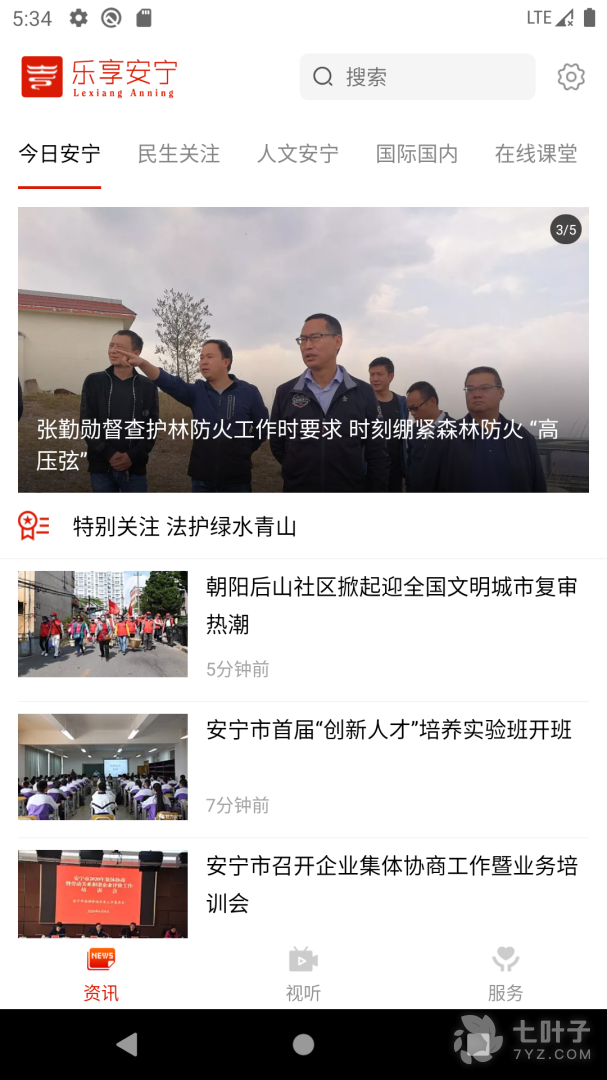Switch to the 在线课堂 tab

(535, 154)
